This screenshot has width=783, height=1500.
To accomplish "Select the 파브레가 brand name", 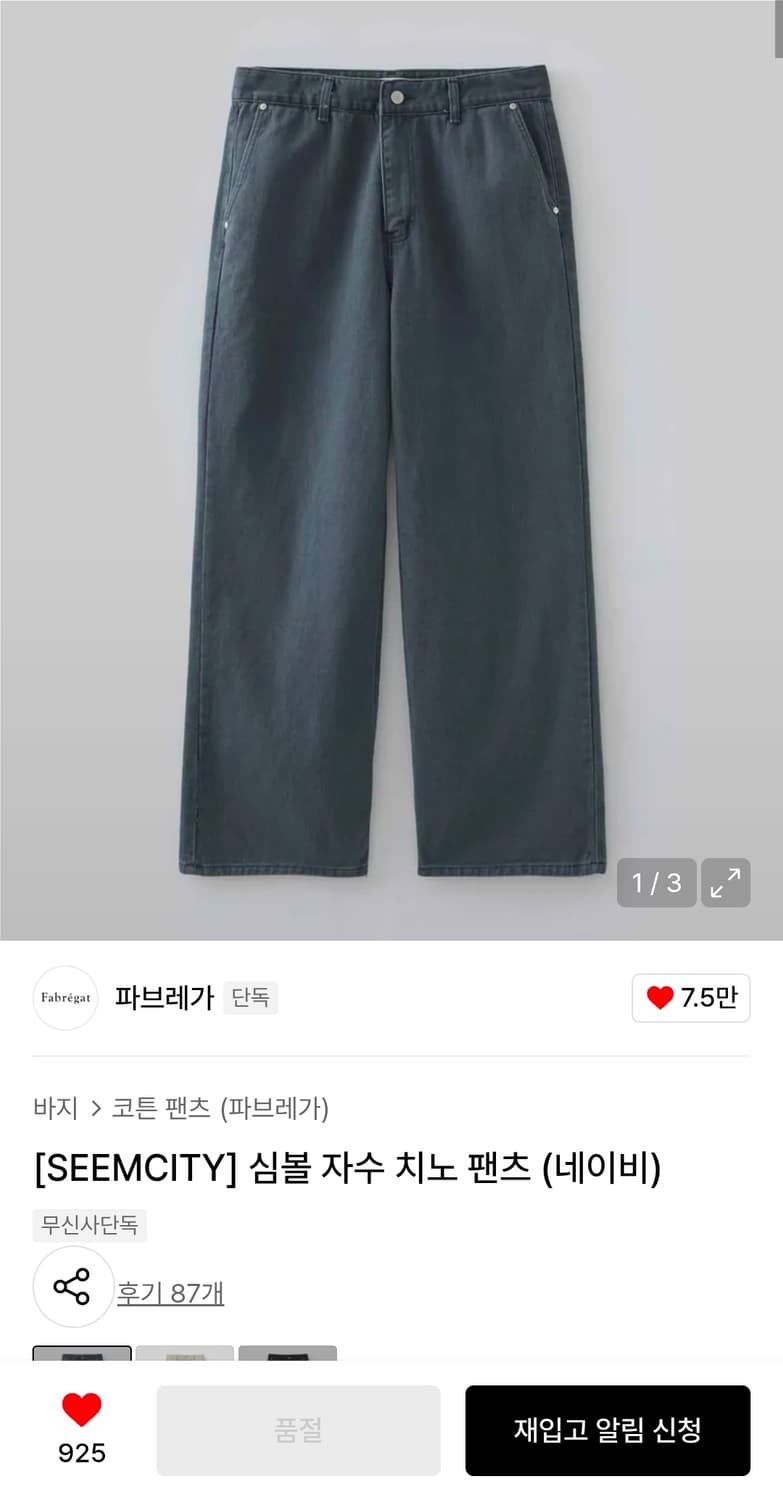I will 164,998.
